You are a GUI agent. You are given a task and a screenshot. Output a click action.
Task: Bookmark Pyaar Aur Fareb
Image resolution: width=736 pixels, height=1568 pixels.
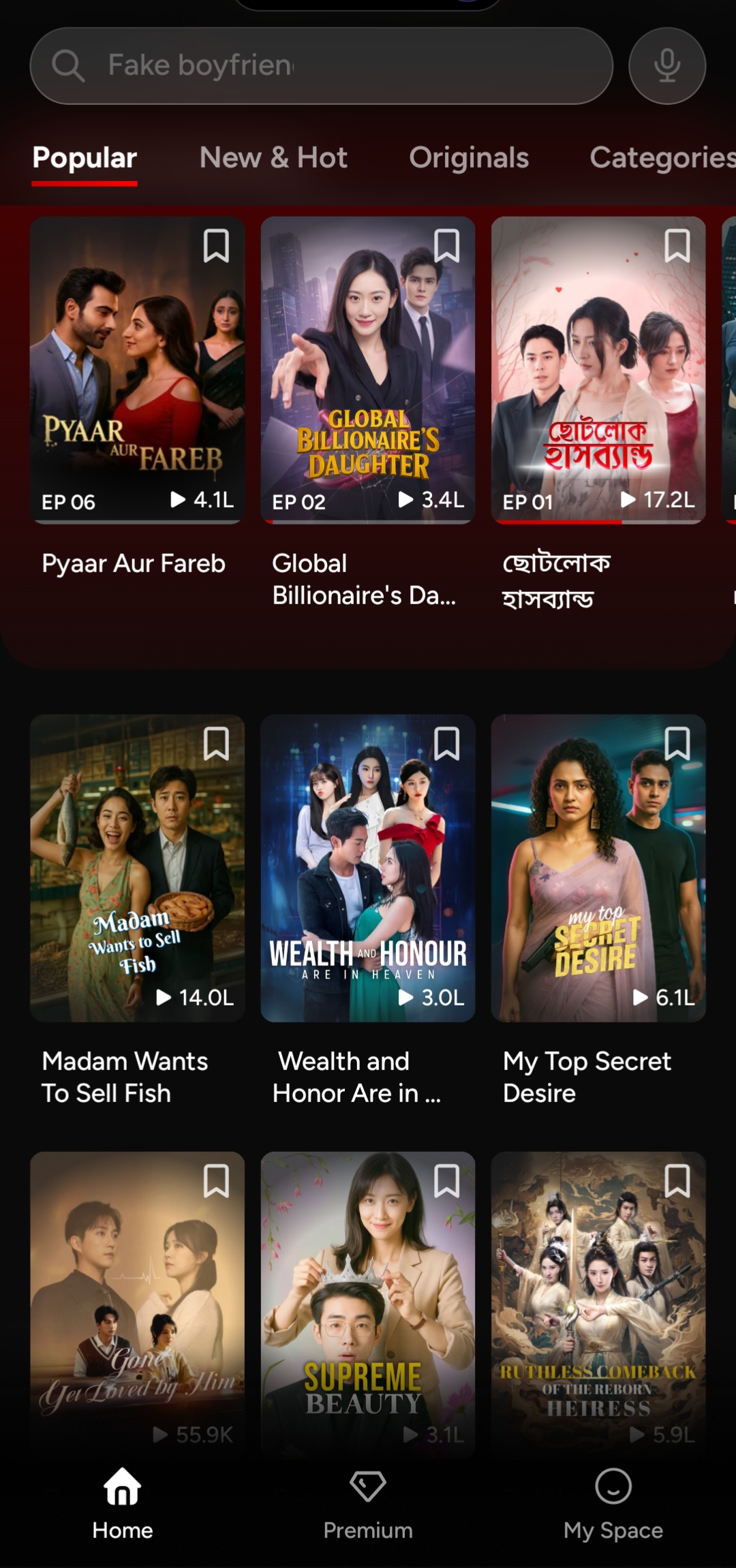pos(216,246)
